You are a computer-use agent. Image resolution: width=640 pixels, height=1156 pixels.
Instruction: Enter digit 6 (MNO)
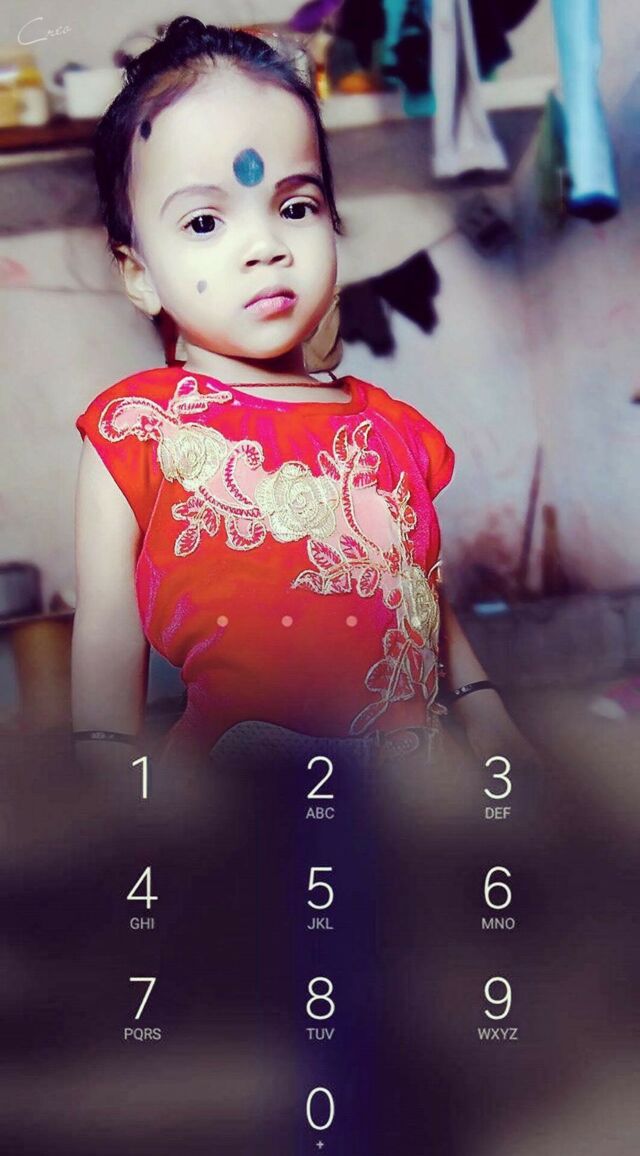coord(497,897)
